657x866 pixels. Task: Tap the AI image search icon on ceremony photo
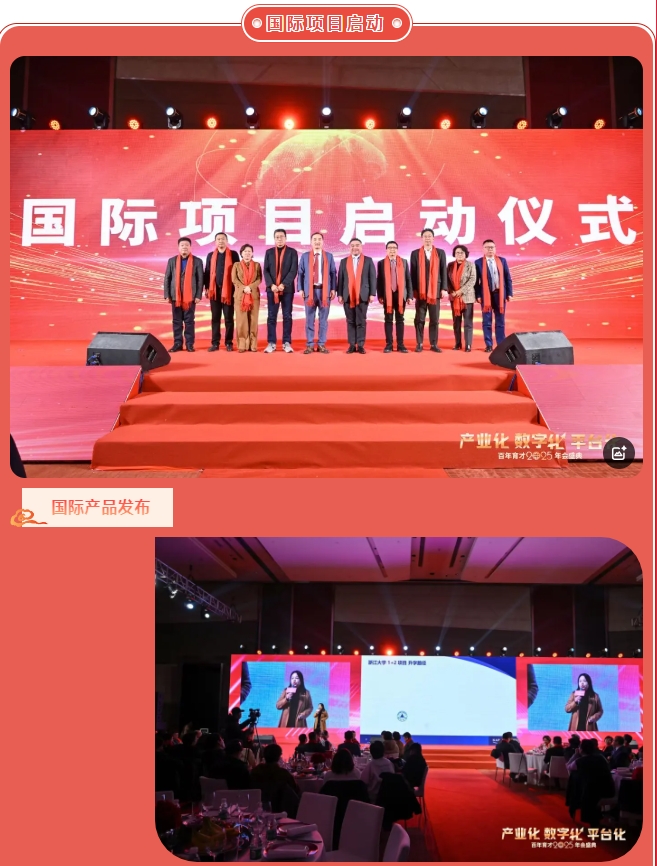(618, 452)
